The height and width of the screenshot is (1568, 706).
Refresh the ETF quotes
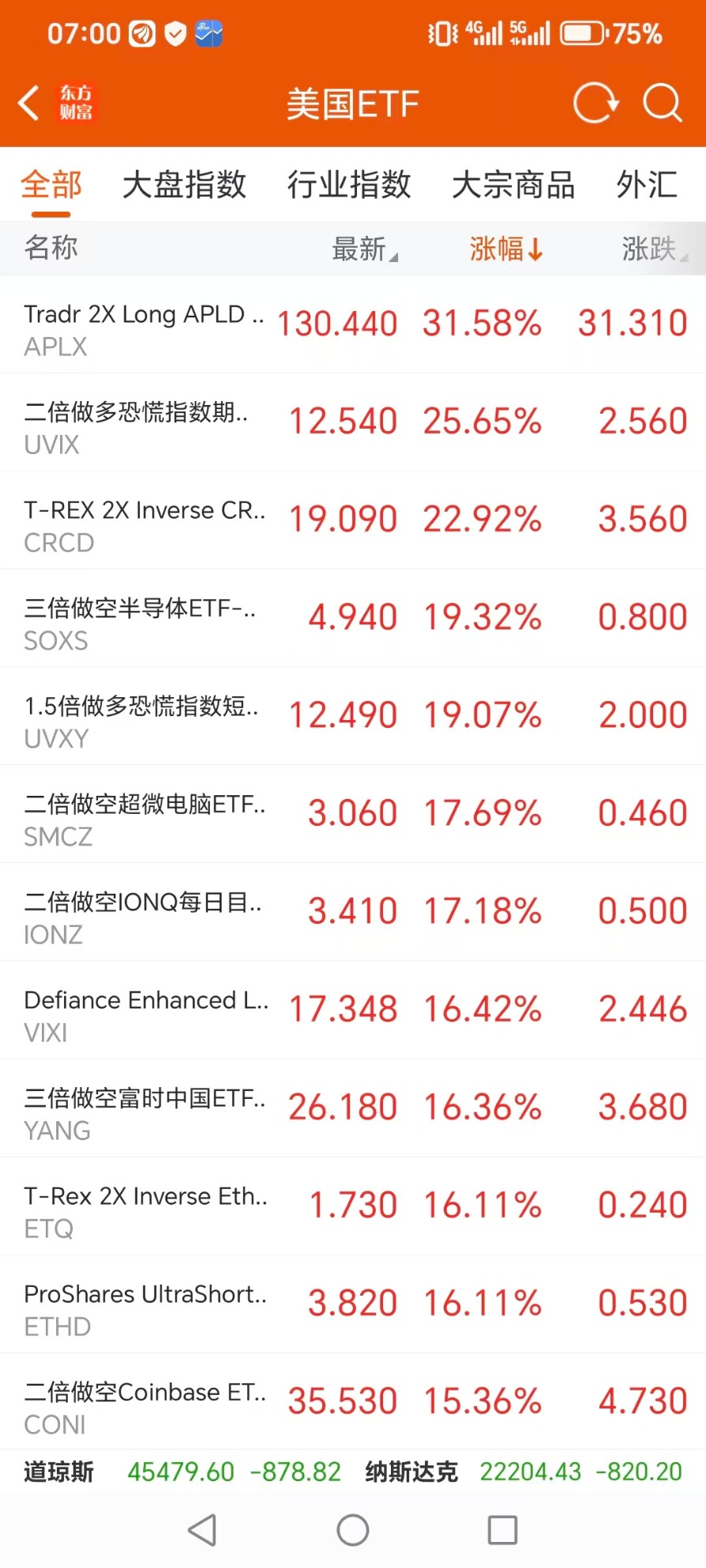(x=595, y=103)
